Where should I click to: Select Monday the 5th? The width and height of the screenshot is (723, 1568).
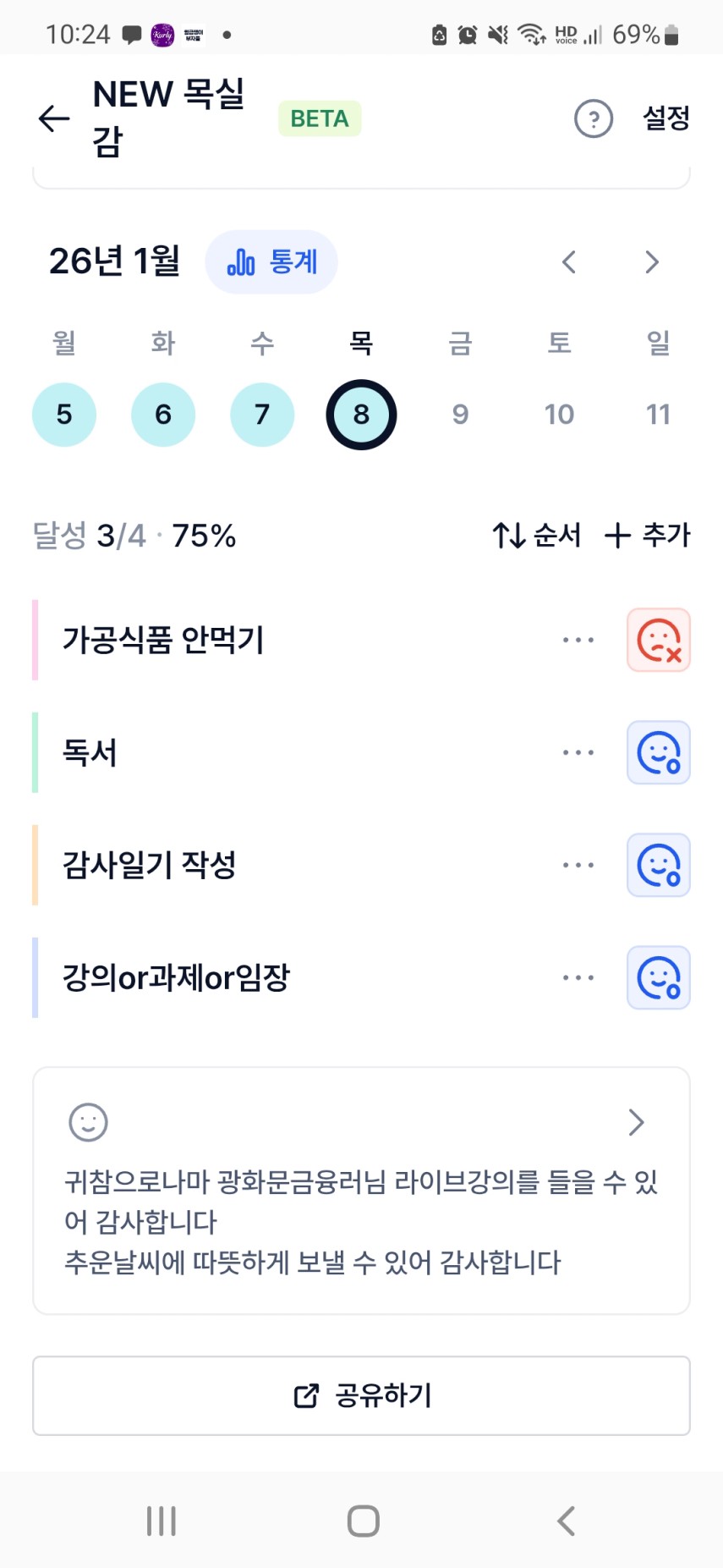[x=64, y=415]
